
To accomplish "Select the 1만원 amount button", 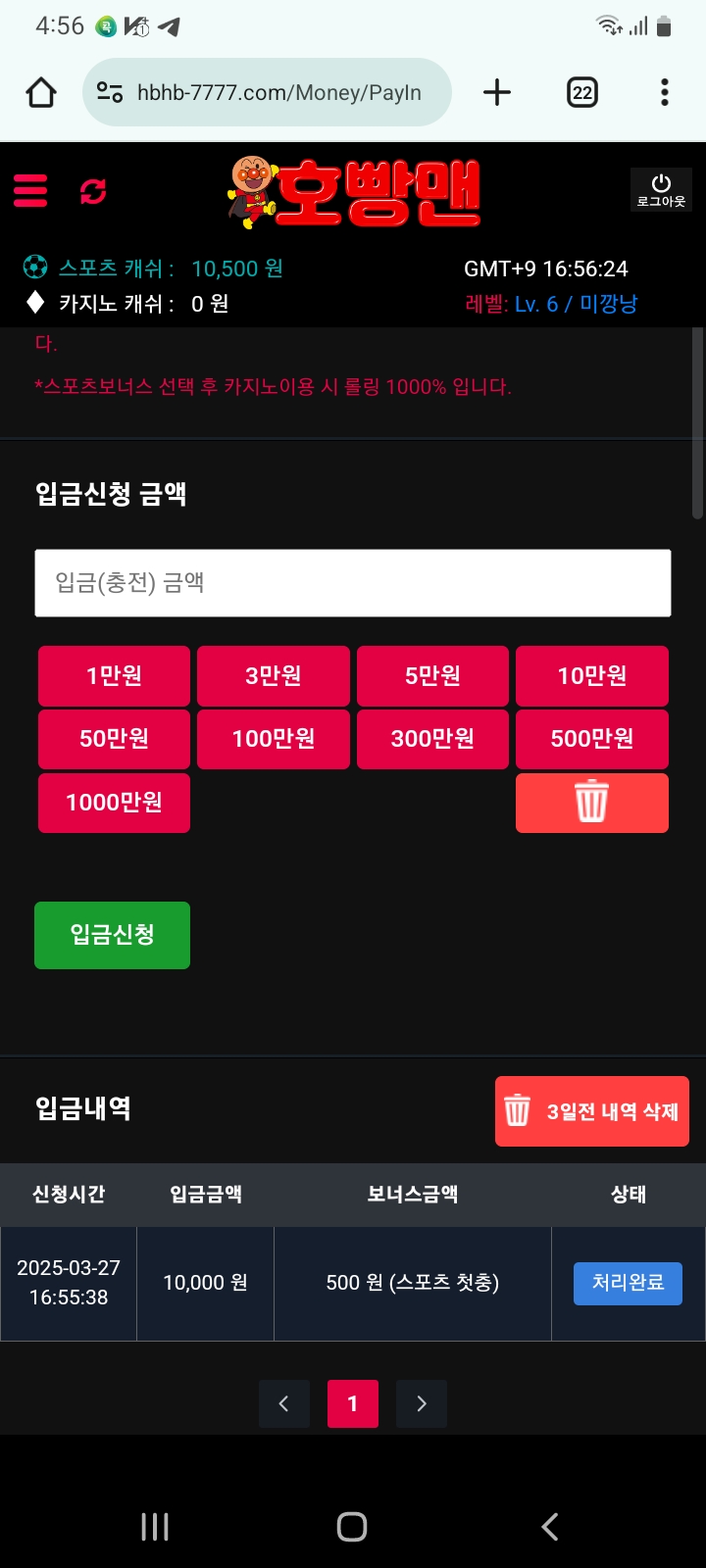I will point(114,676).
